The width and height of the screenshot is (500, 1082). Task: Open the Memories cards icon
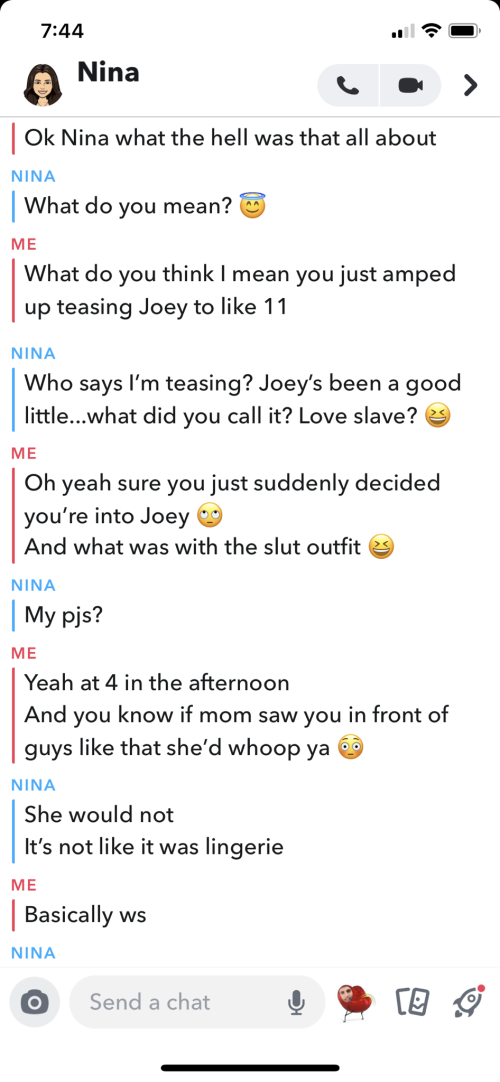point(411,1002)
